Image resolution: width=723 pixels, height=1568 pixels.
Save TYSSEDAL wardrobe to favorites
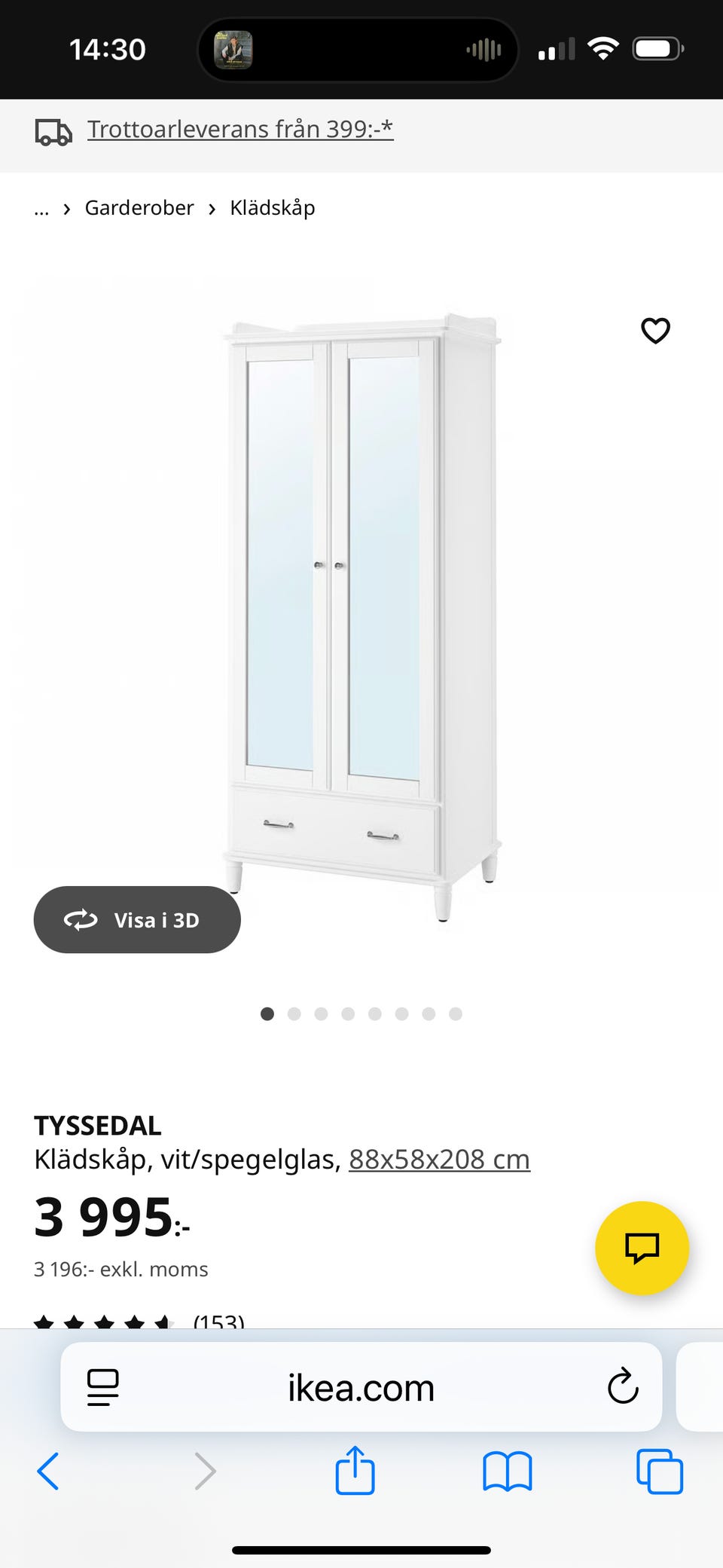click(x=655, y=331)
